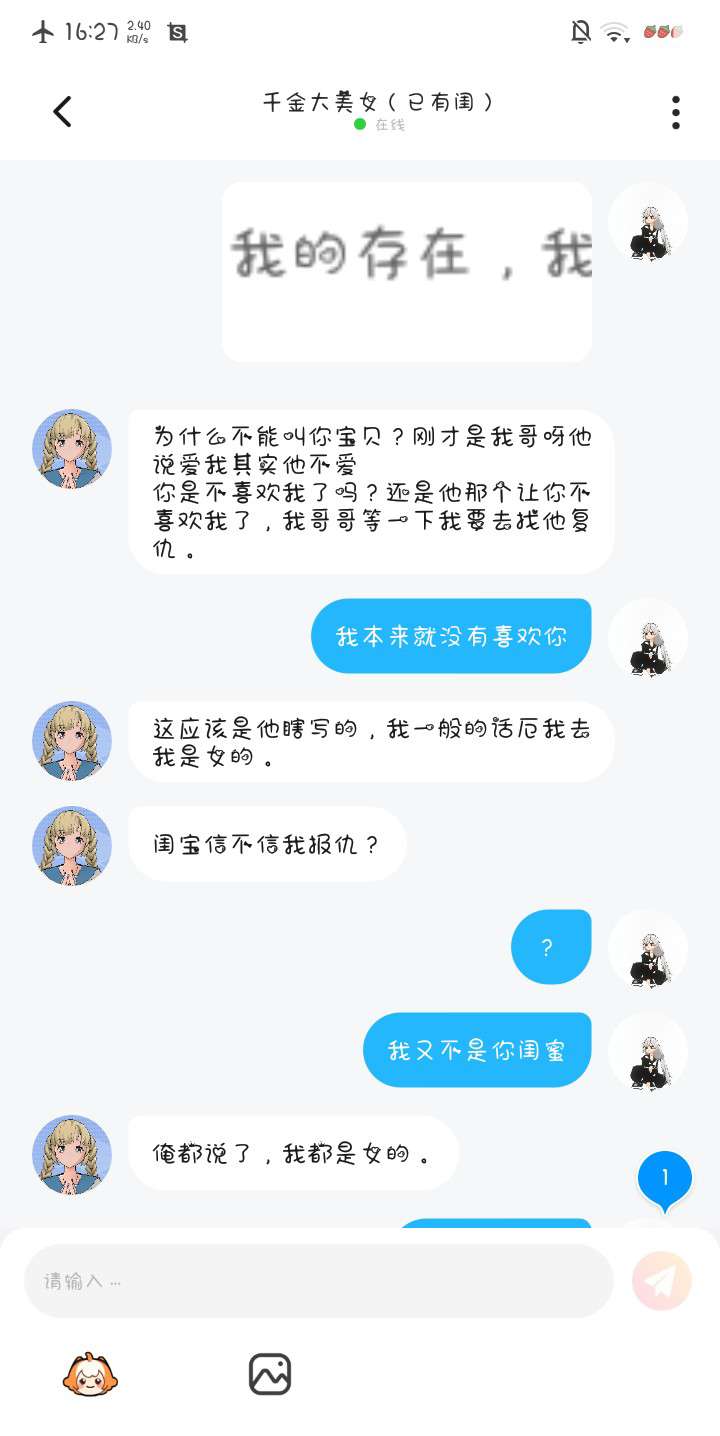Go back from the chat

62,112
